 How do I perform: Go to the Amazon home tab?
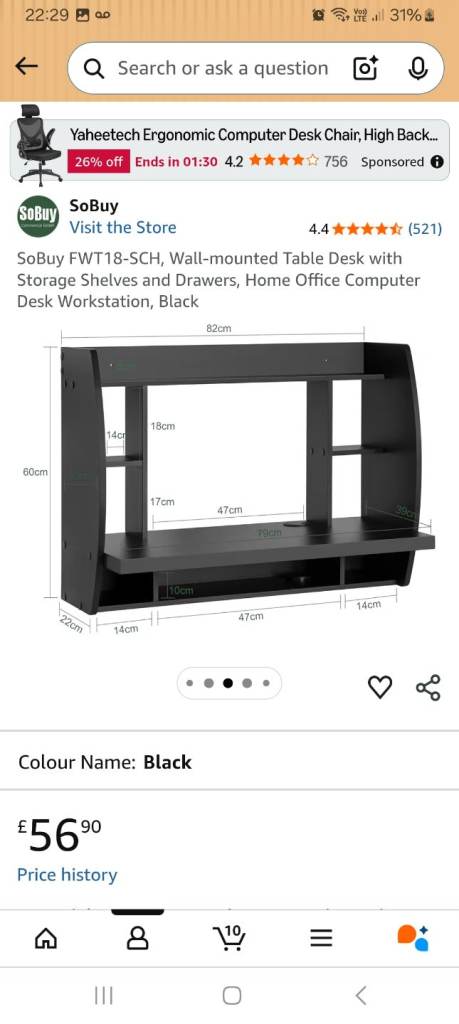45,938
